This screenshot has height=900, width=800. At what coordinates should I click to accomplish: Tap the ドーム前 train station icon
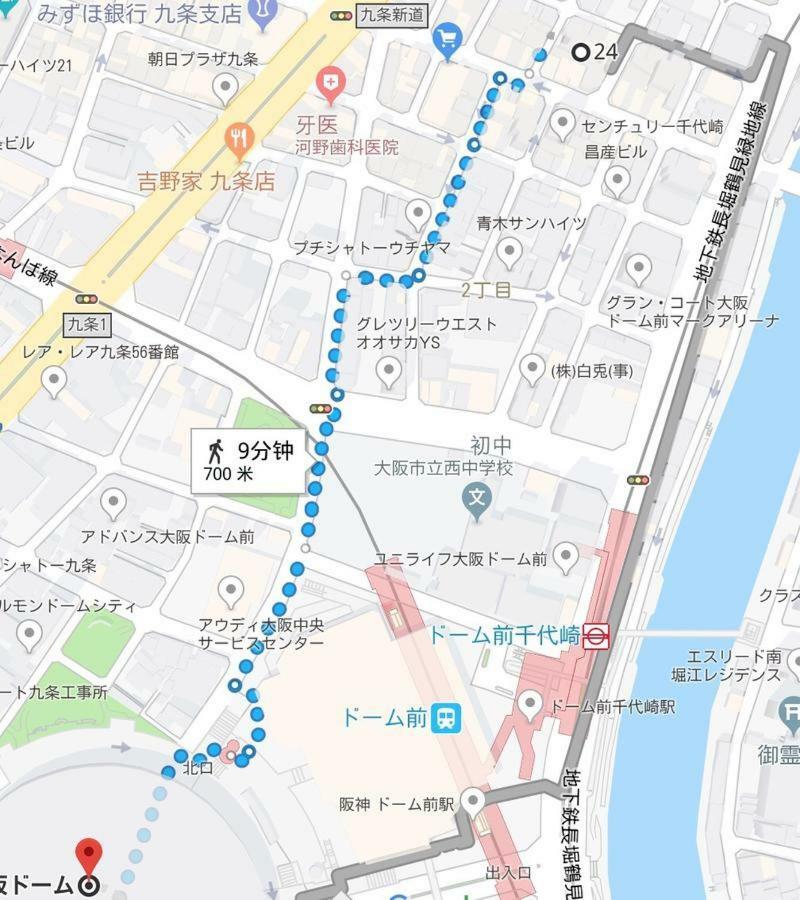coord(446,718)
